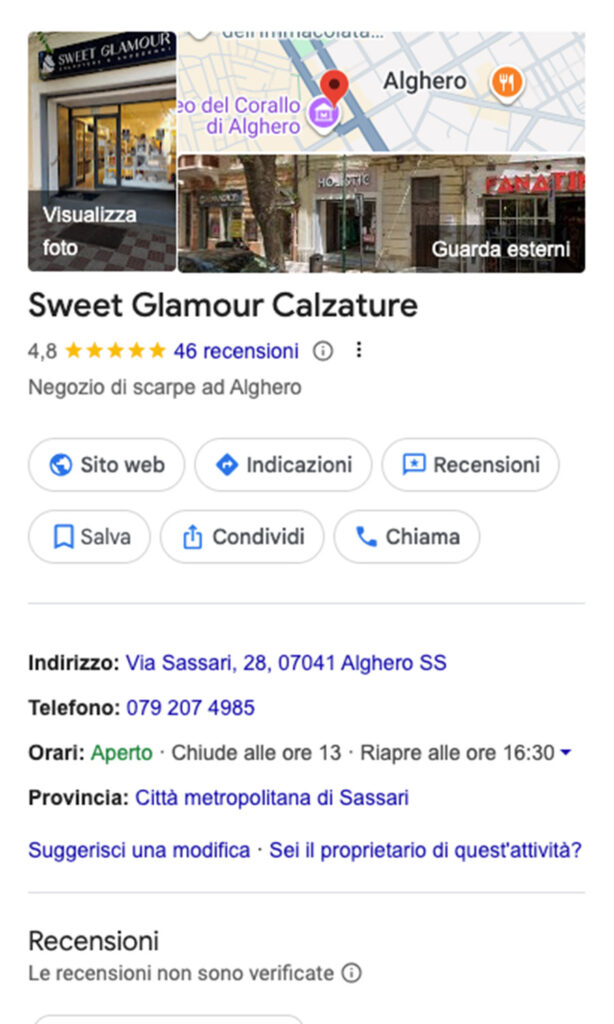This screenshot has height=1024, width=614.
Task: View Guarda esterni street photo
Action: click(x=381, y=214)
